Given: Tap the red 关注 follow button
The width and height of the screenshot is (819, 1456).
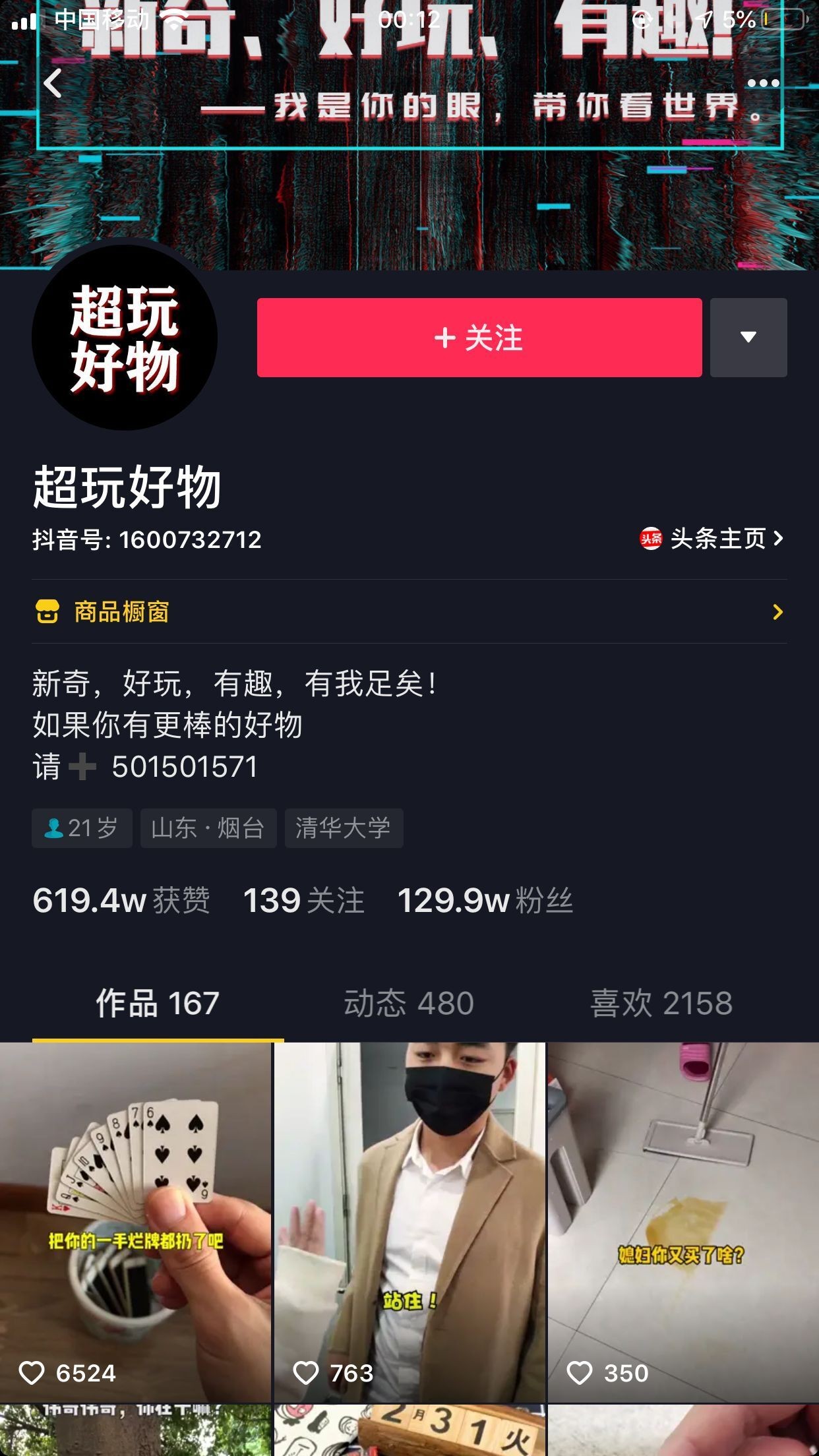Looking at the screenshot, I should tap(479, 338).
